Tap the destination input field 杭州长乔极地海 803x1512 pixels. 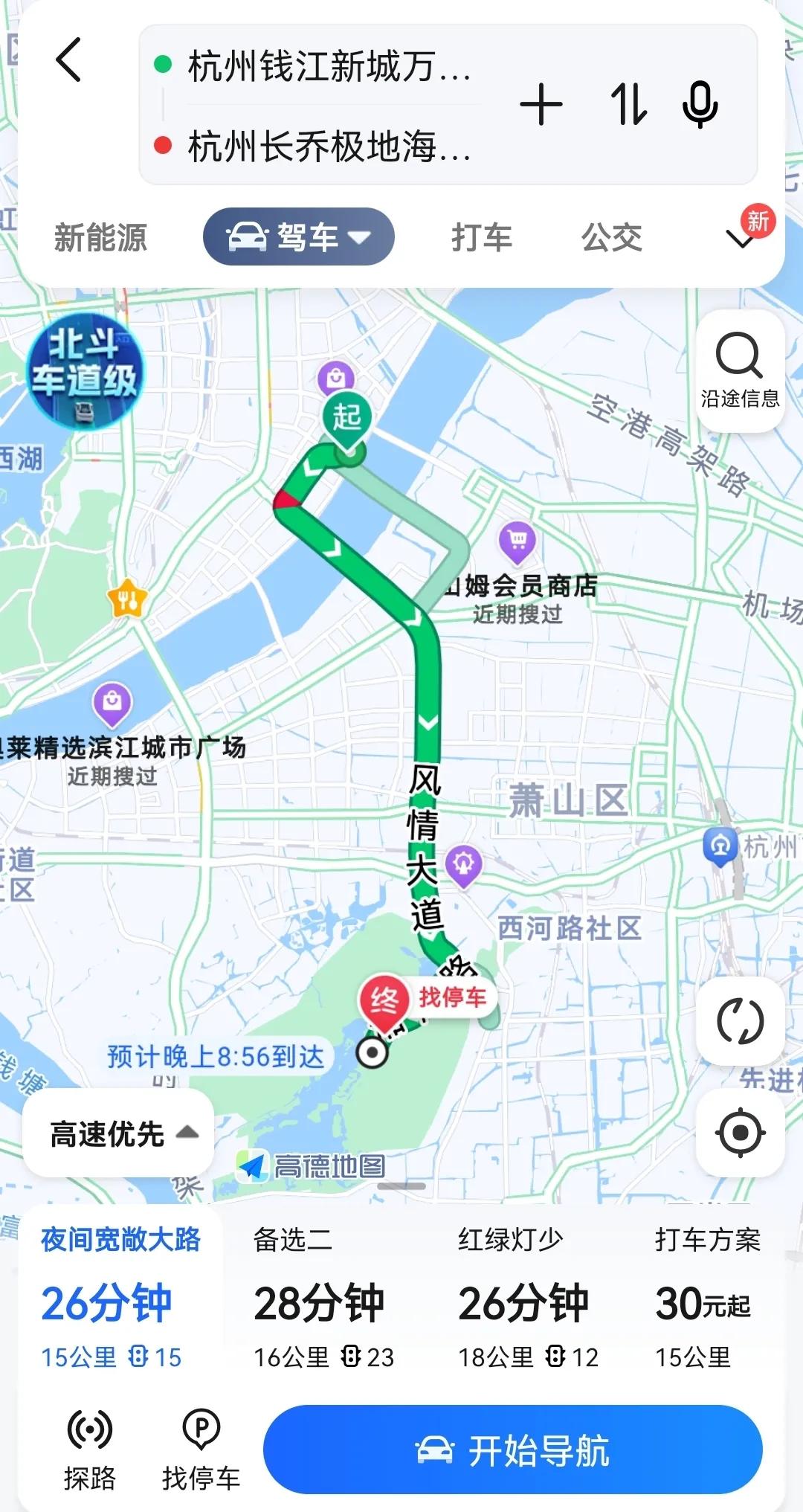pos(327,147)
